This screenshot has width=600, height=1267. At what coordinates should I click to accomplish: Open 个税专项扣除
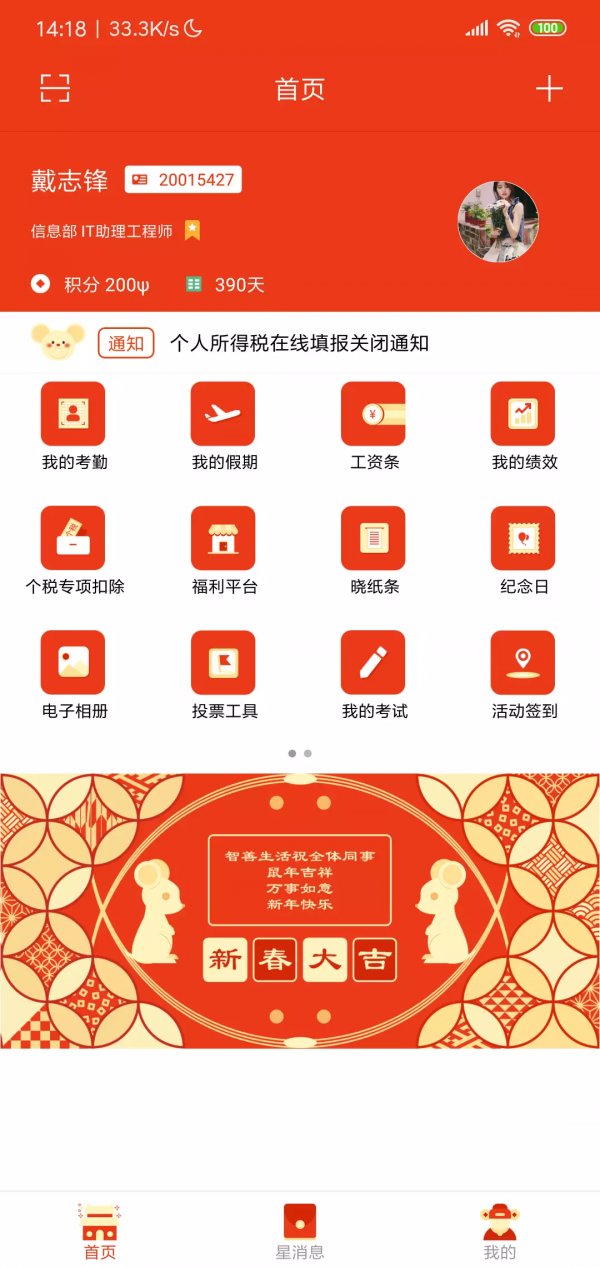click(x=73, y=538)
